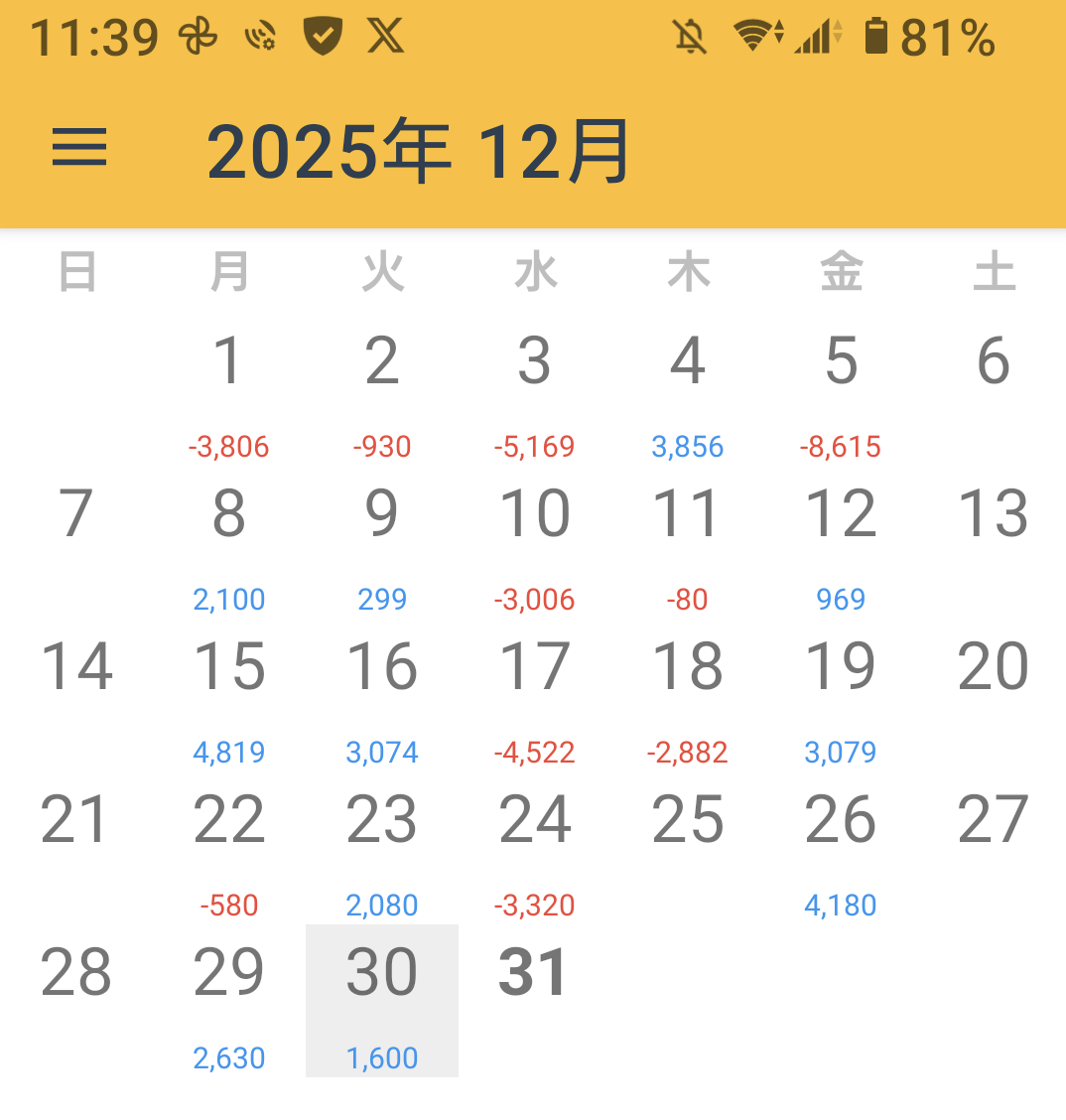1066x1120 pixels.
Task: Select December 4 with 3,856
Action: 688,387
